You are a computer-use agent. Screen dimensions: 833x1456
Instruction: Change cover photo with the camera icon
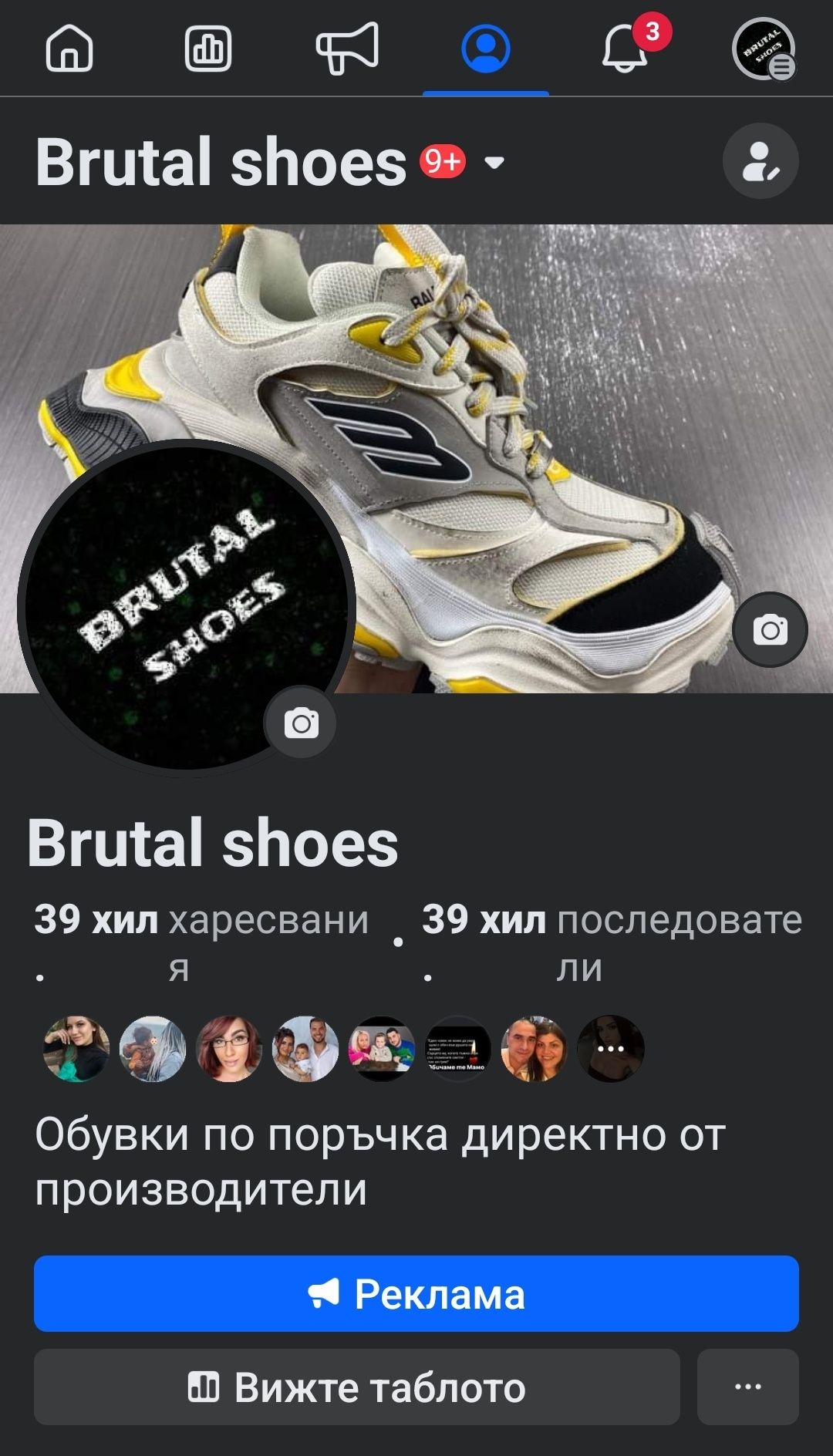coord(770,629)
